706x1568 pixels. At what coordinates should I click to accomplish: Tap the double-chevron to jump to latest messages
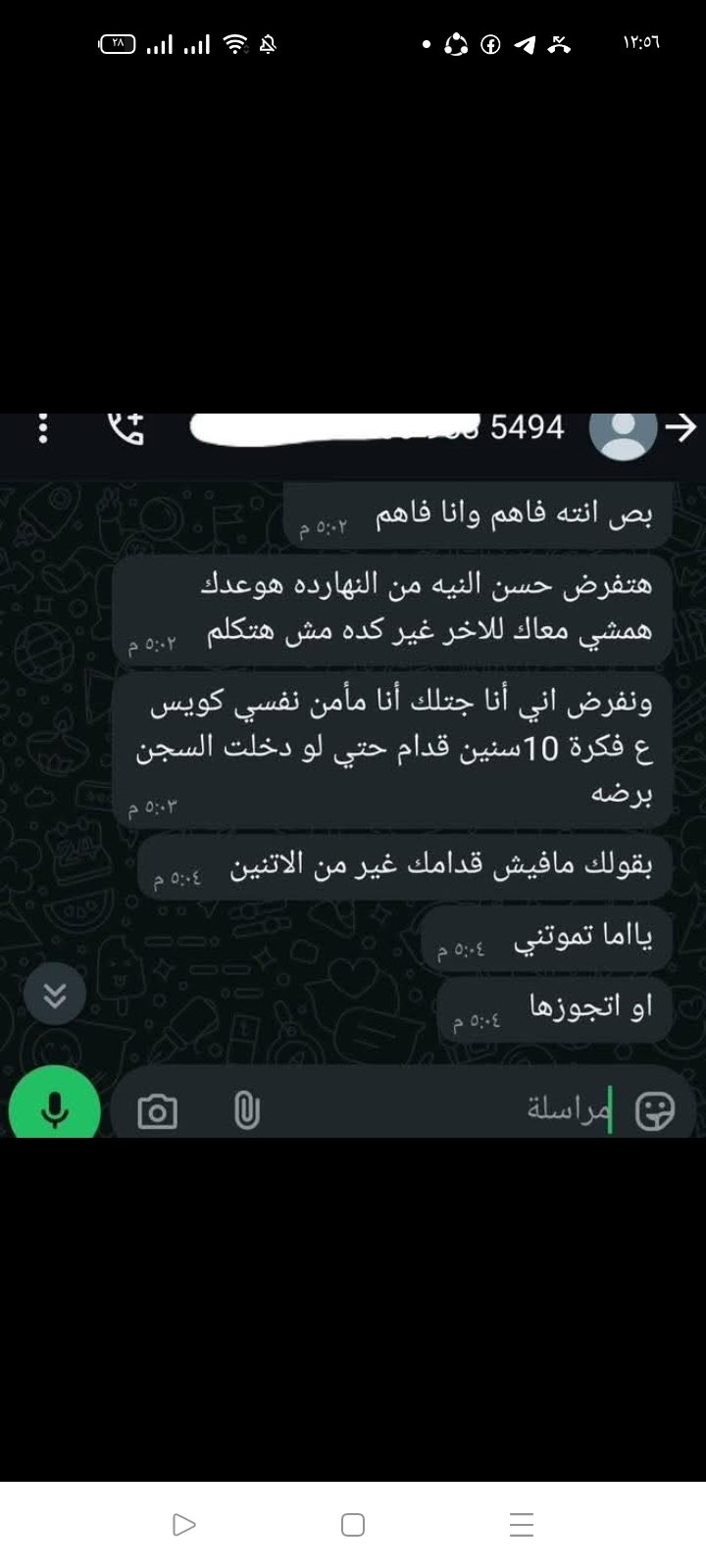point(54,994)
